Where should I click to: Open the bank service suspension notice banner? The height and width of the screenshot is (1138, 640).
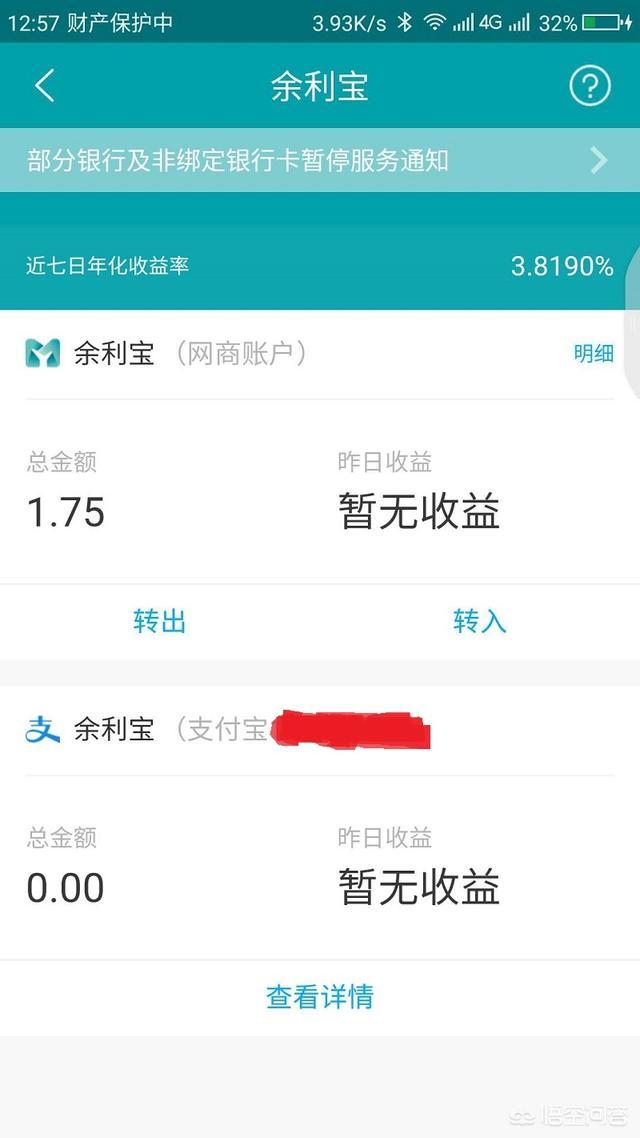(x=318, y=160)
